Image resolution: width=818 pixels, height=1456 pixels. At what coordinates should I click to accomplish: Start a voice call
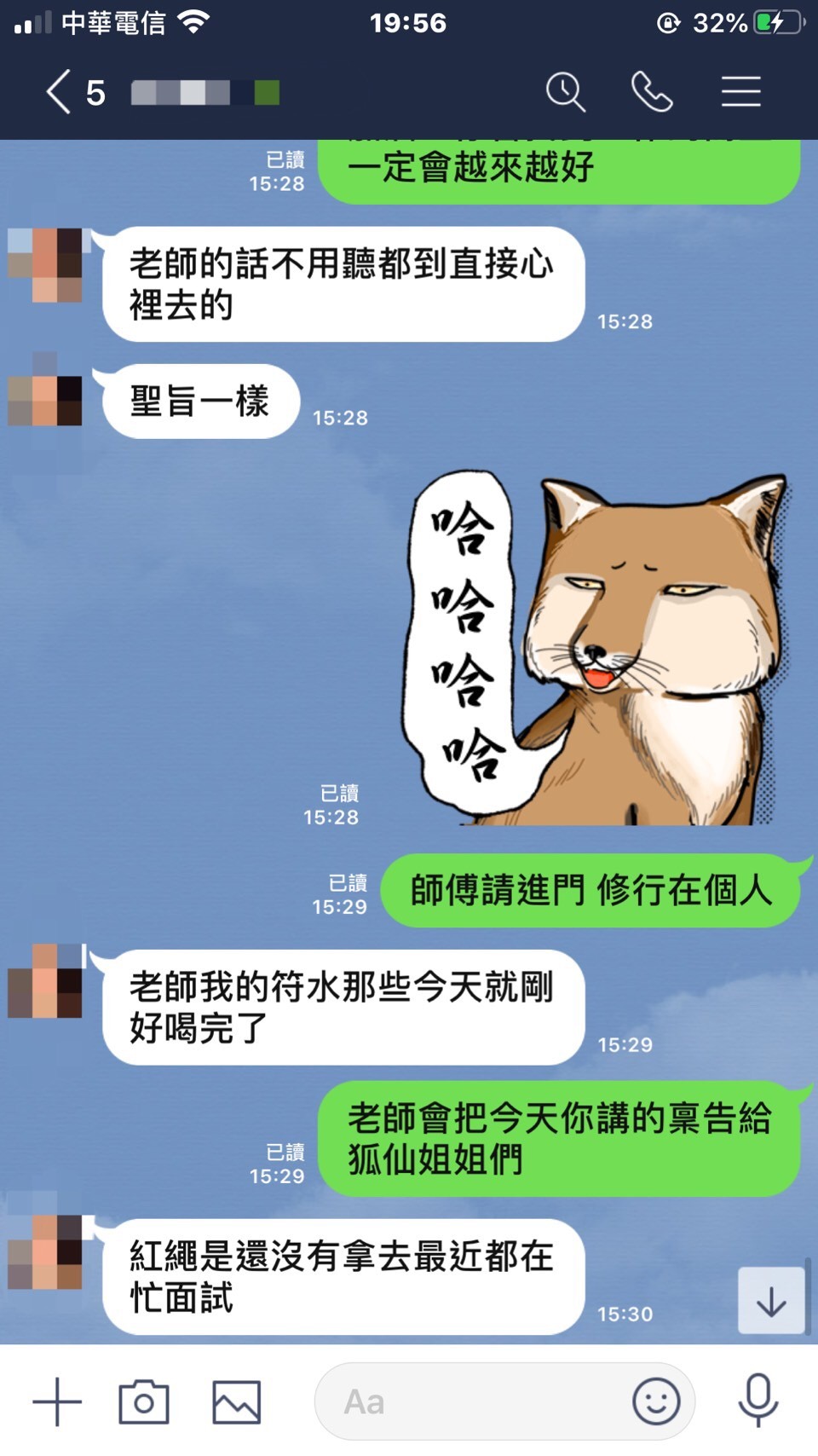click(x=652, y=92)
